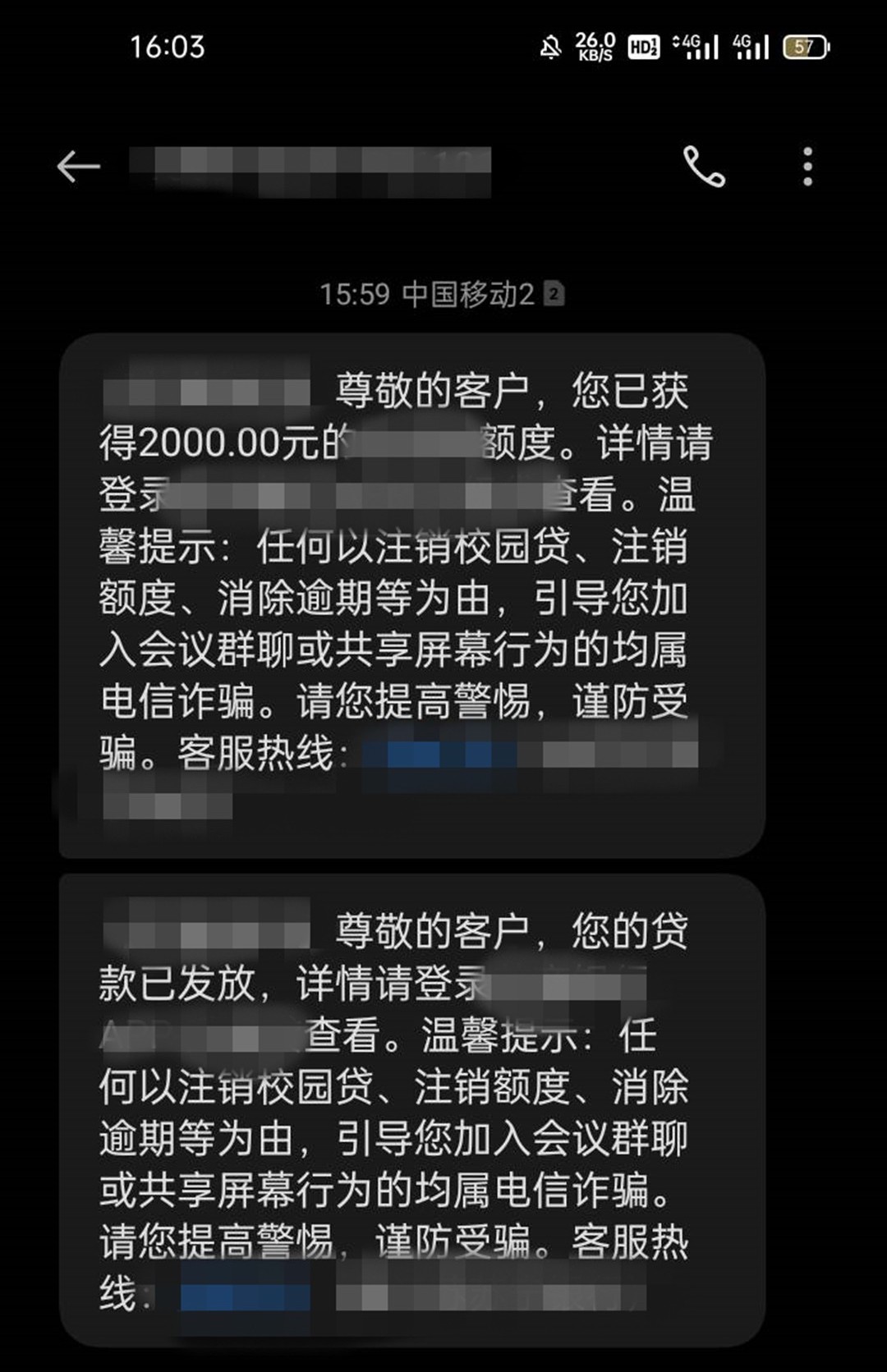Go back to the message list
Viewport: 887px width, 1372px height.
tap(78, 167)
